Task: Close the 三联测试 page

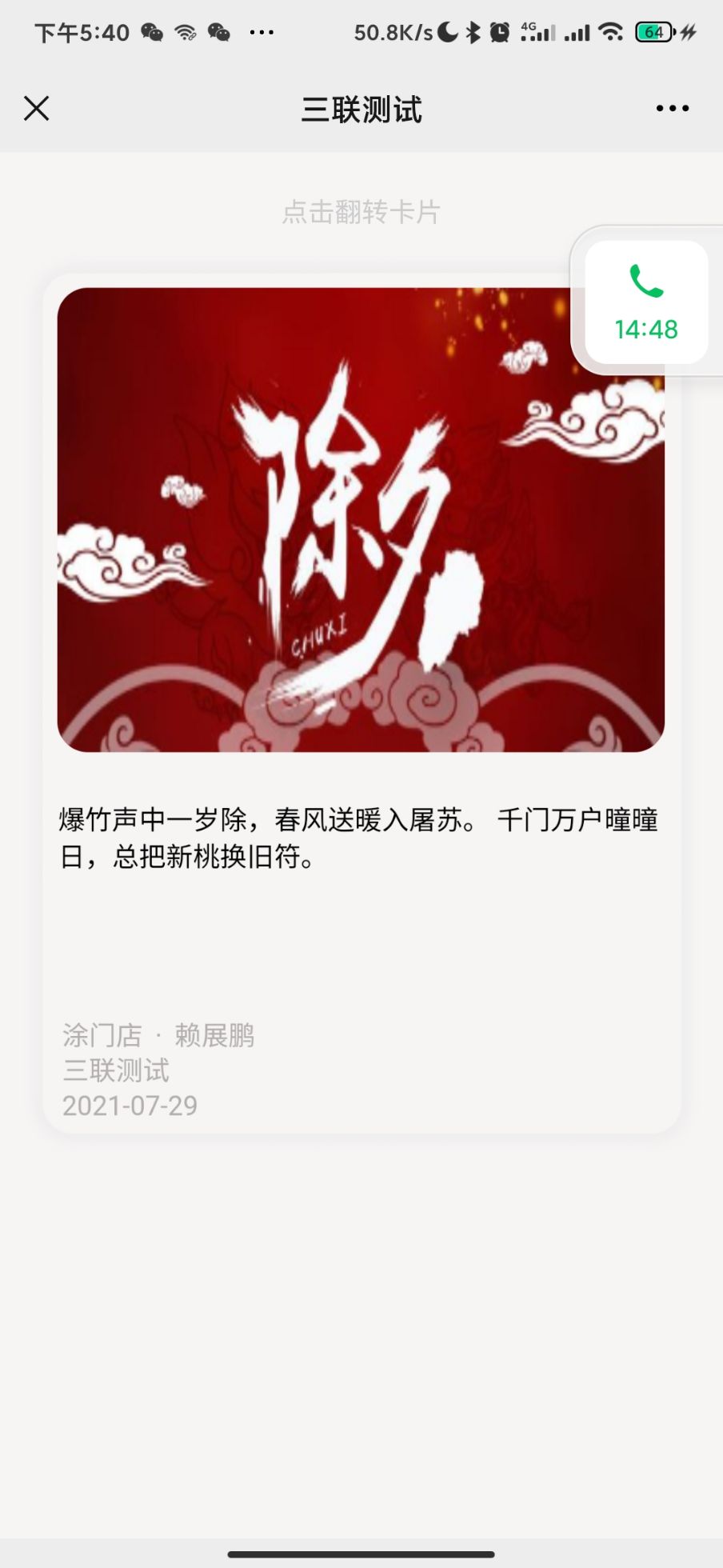Action: pyautogui.click(x=37, y=108)
